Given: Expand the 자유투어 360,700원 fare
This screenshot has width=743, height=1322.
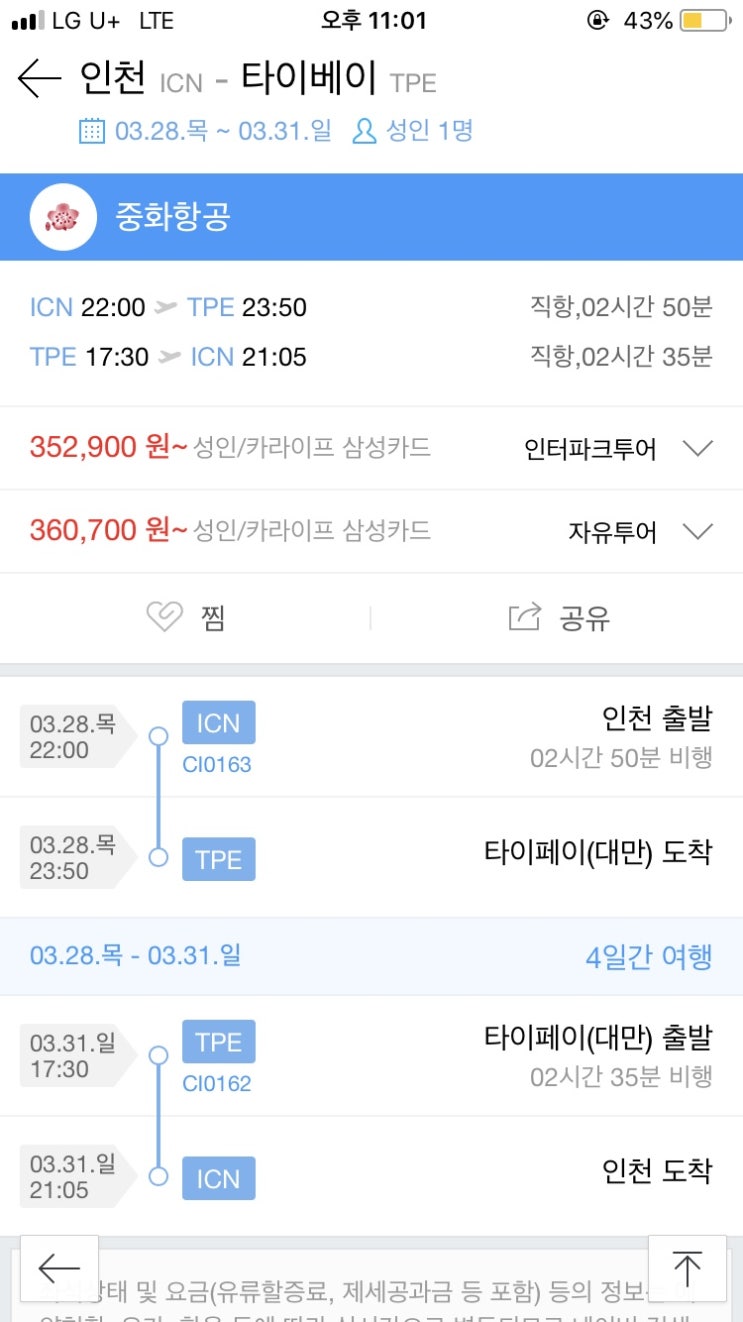Looking at the screenshot, I should click(x=371, y=532).
